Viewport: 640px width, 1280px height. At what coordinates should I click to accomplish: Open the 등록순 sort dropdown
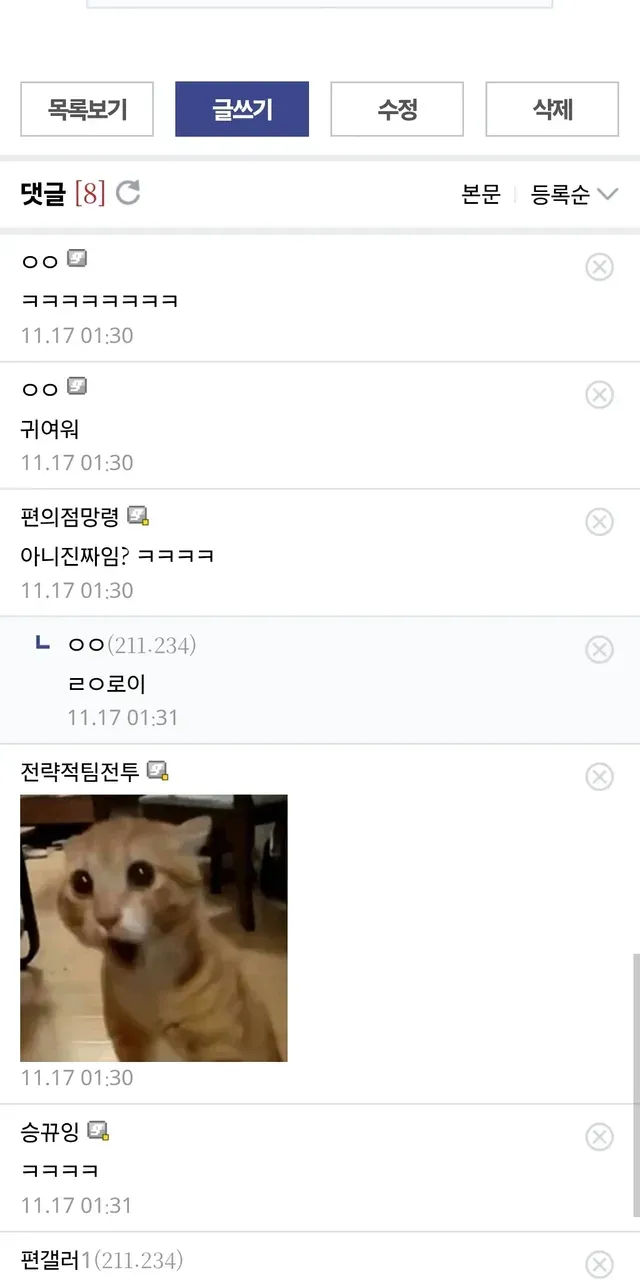[x=574, y=195]
